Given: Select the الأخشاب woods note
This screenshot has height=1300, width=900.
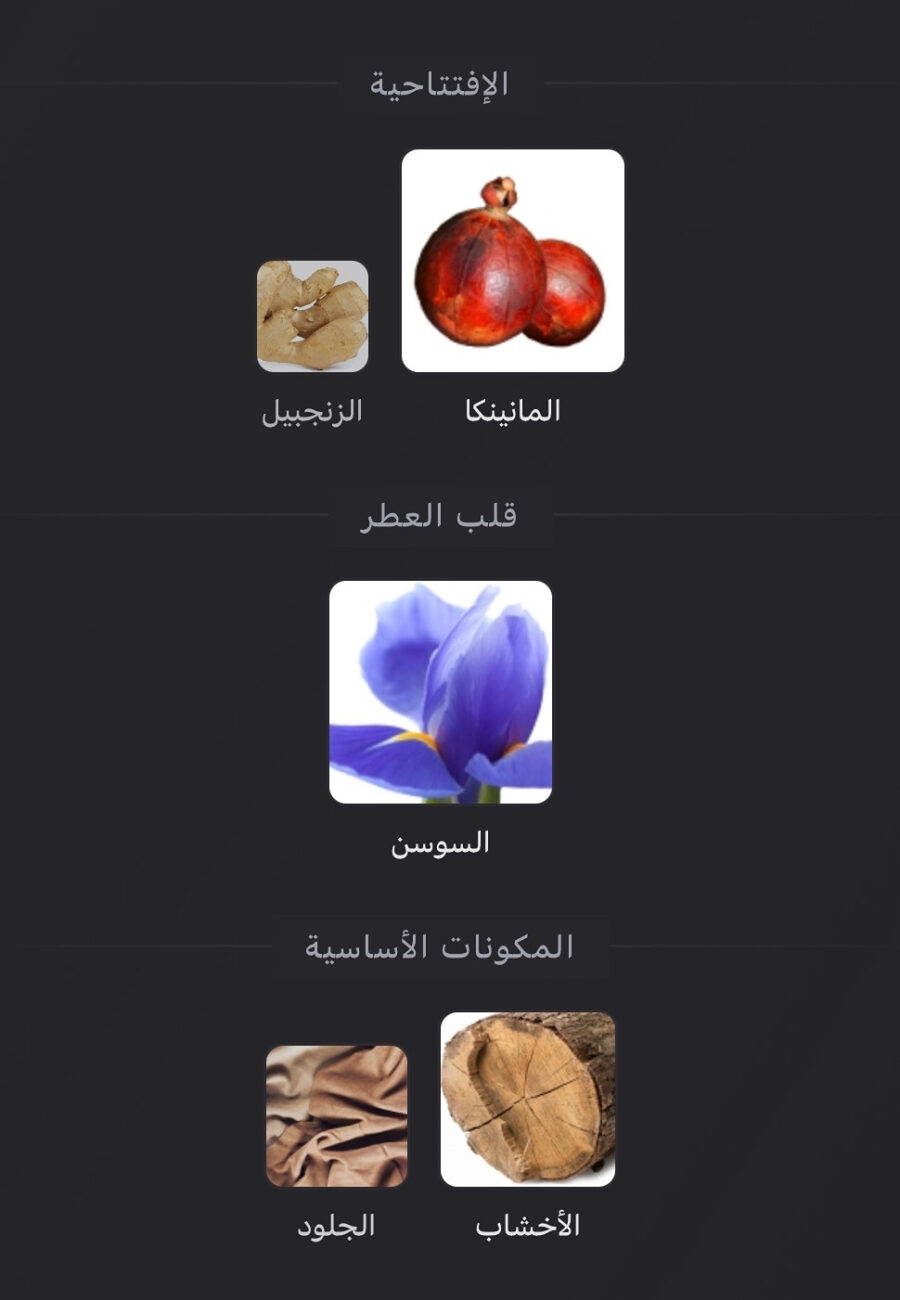Looking at the screenshot, I should (x=528, y=1099).
